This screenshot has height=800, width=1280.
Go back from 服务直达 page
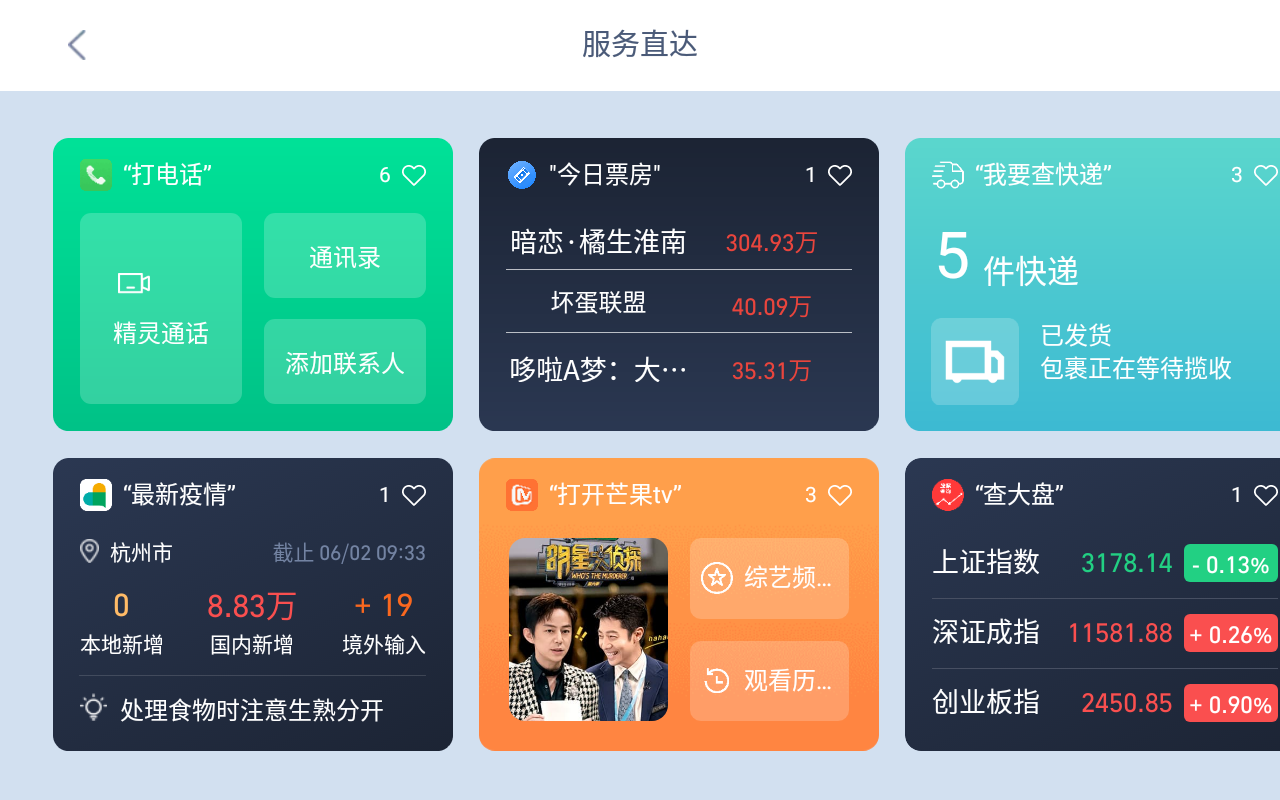(77, 45)
